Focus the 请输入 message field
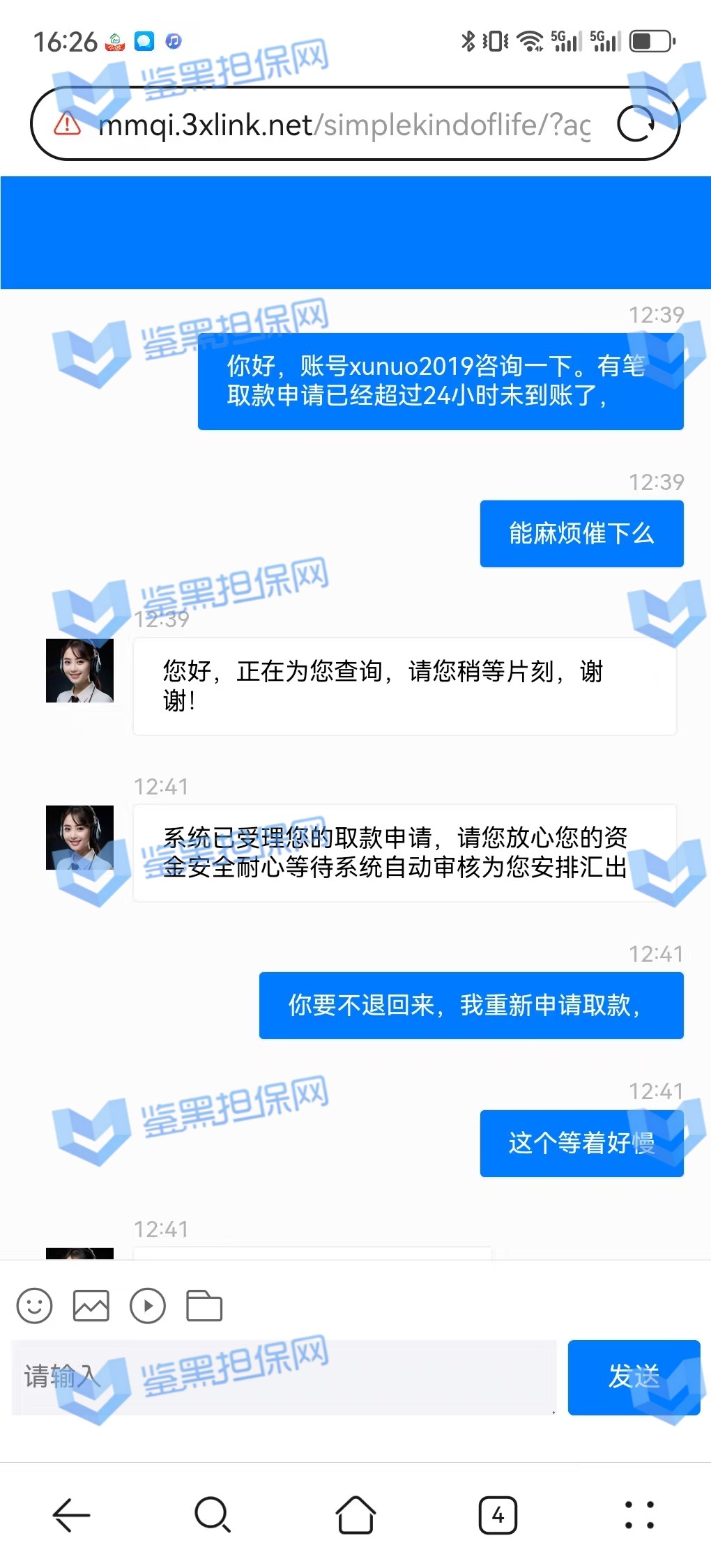This screenshot has height=1568, width=711. click(x=282, y=1376)
